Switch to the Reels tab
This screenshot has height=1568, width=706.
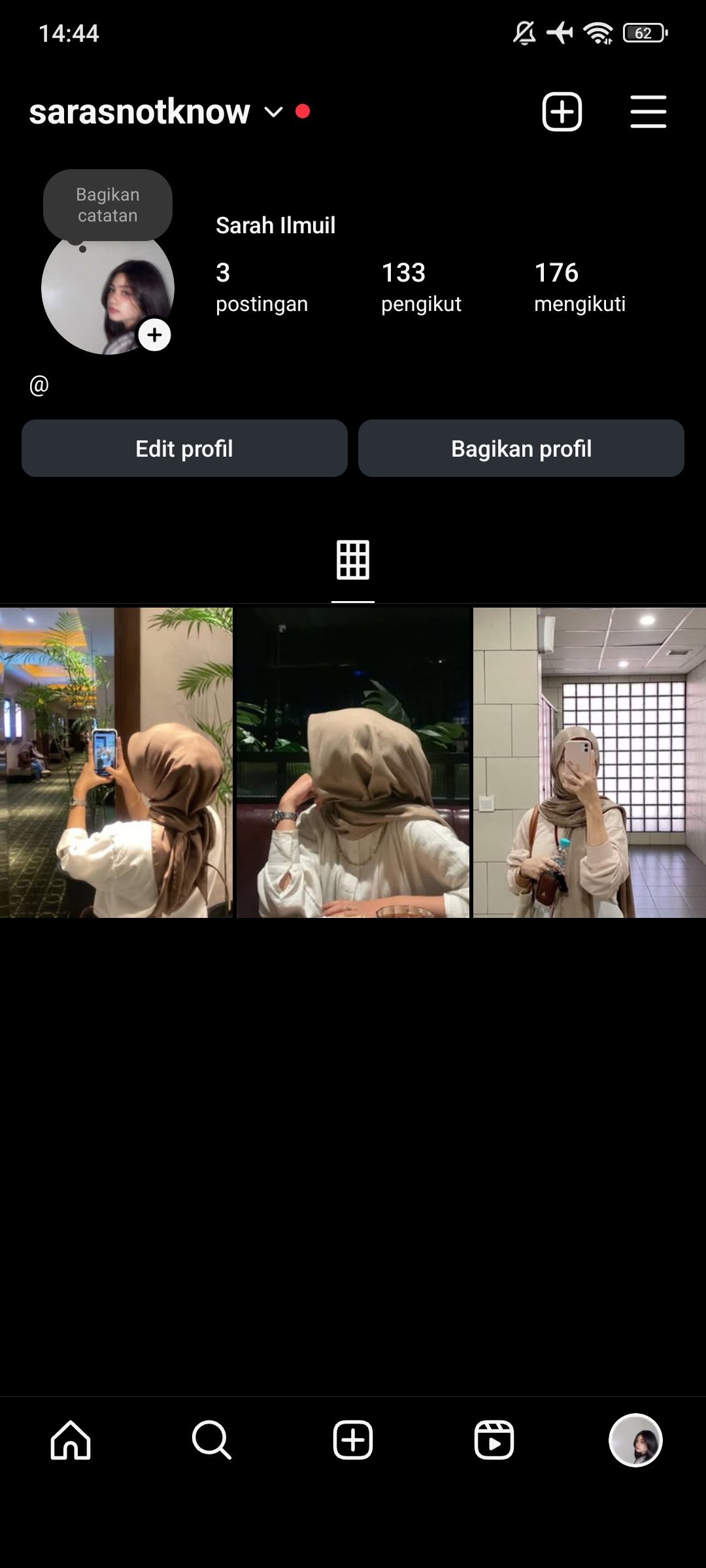coord(494,1440)
